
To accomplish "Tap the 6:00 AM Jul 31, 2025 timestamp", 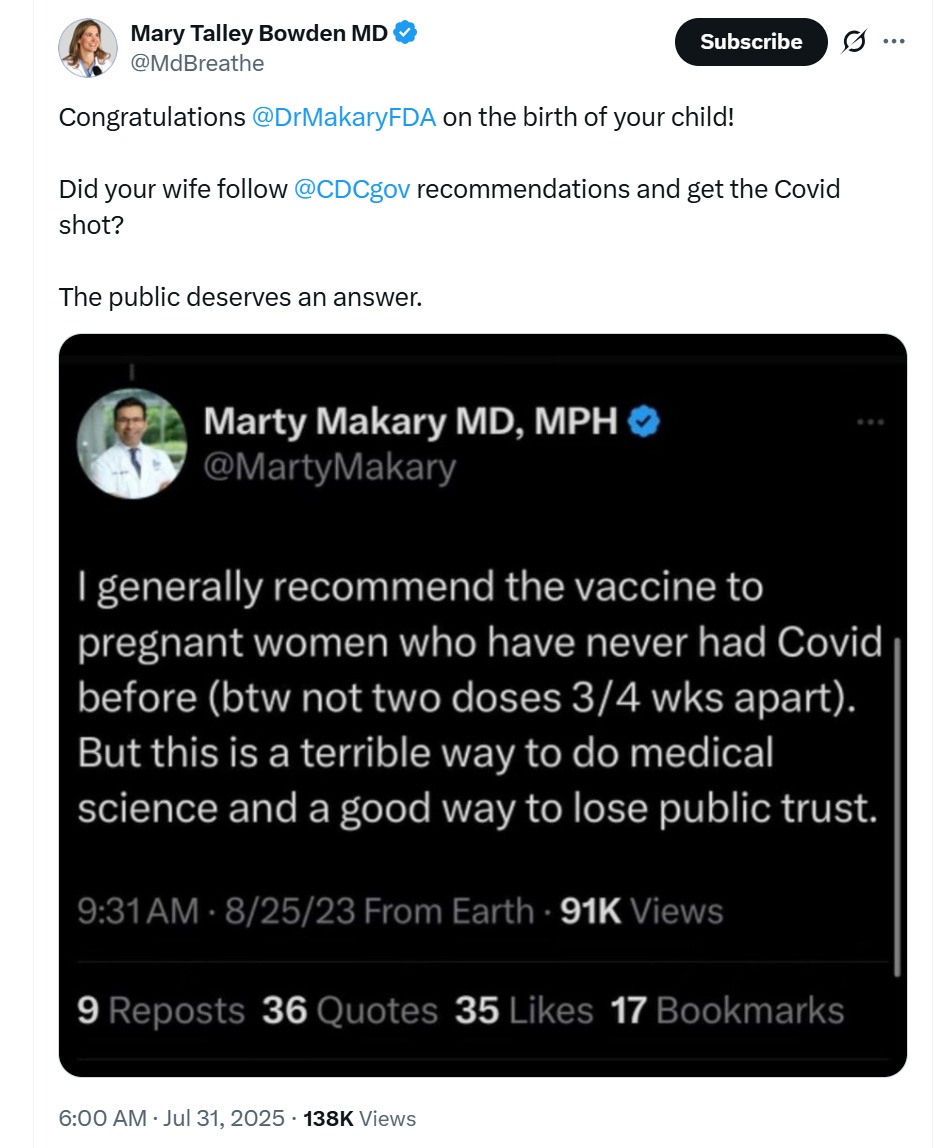I will click(x=171, y=1118).
